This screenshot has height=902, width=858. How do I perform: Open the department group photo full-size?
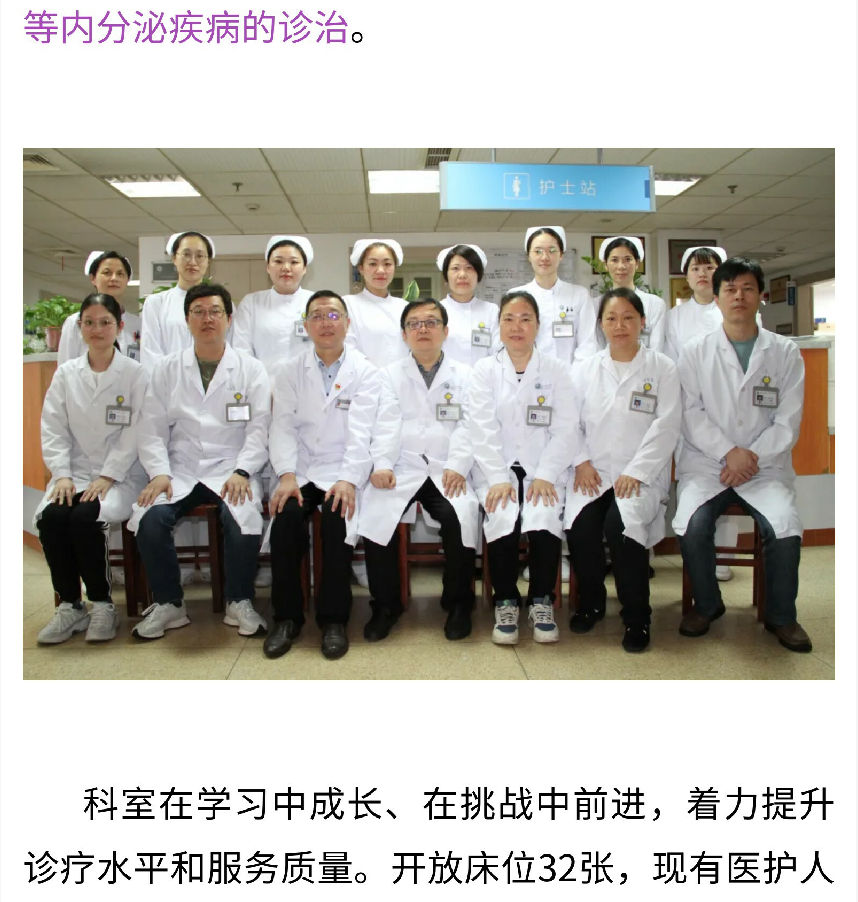pos(428,414)
